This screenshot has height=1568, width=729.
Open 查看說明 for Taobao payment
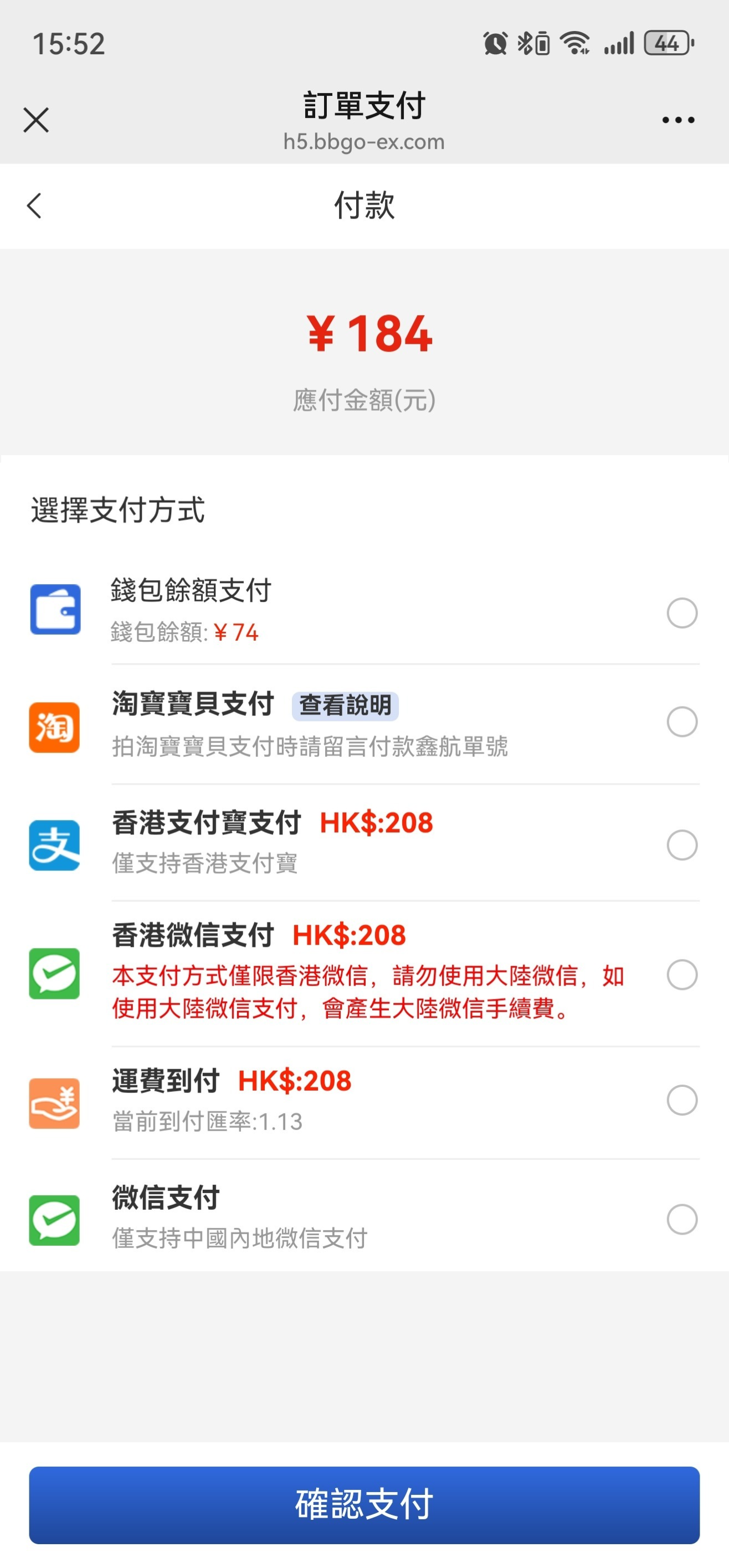(x=345, y=706)
